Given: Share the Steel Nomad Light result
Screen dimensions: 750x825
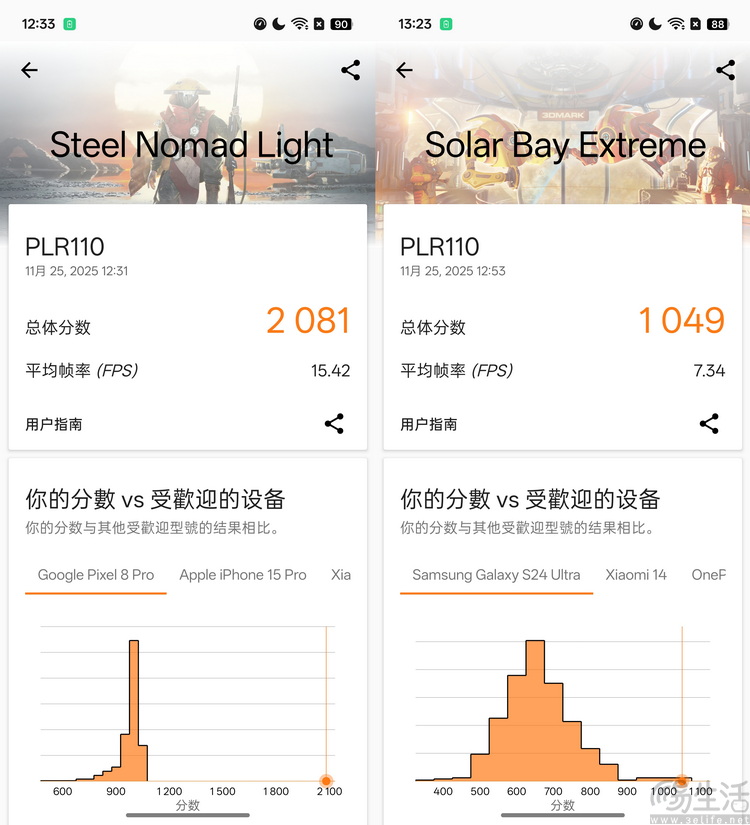Looking at the screenshot, I should click(x=350, y=70).
